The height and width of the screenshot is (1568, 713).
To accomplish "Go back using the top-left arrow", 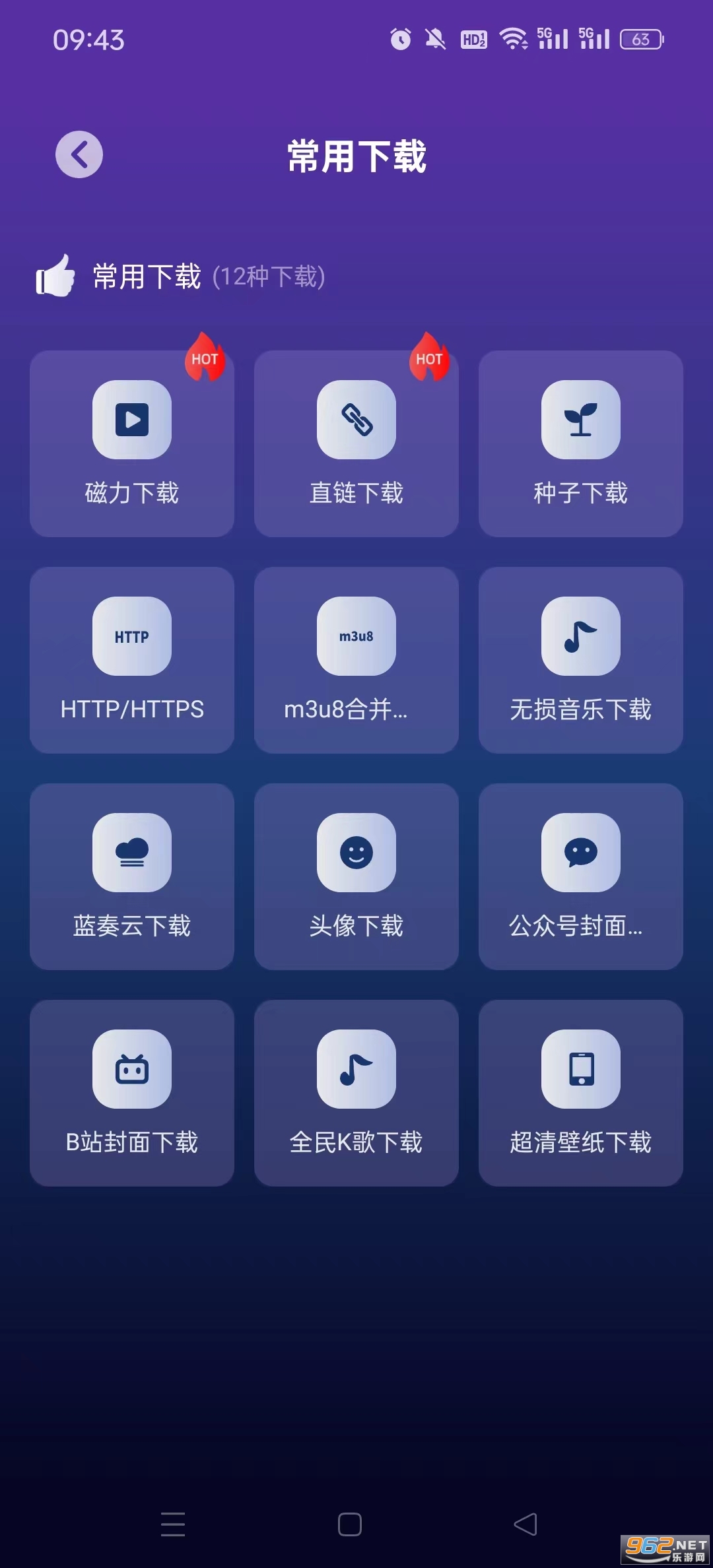I will tap(79, 154).
